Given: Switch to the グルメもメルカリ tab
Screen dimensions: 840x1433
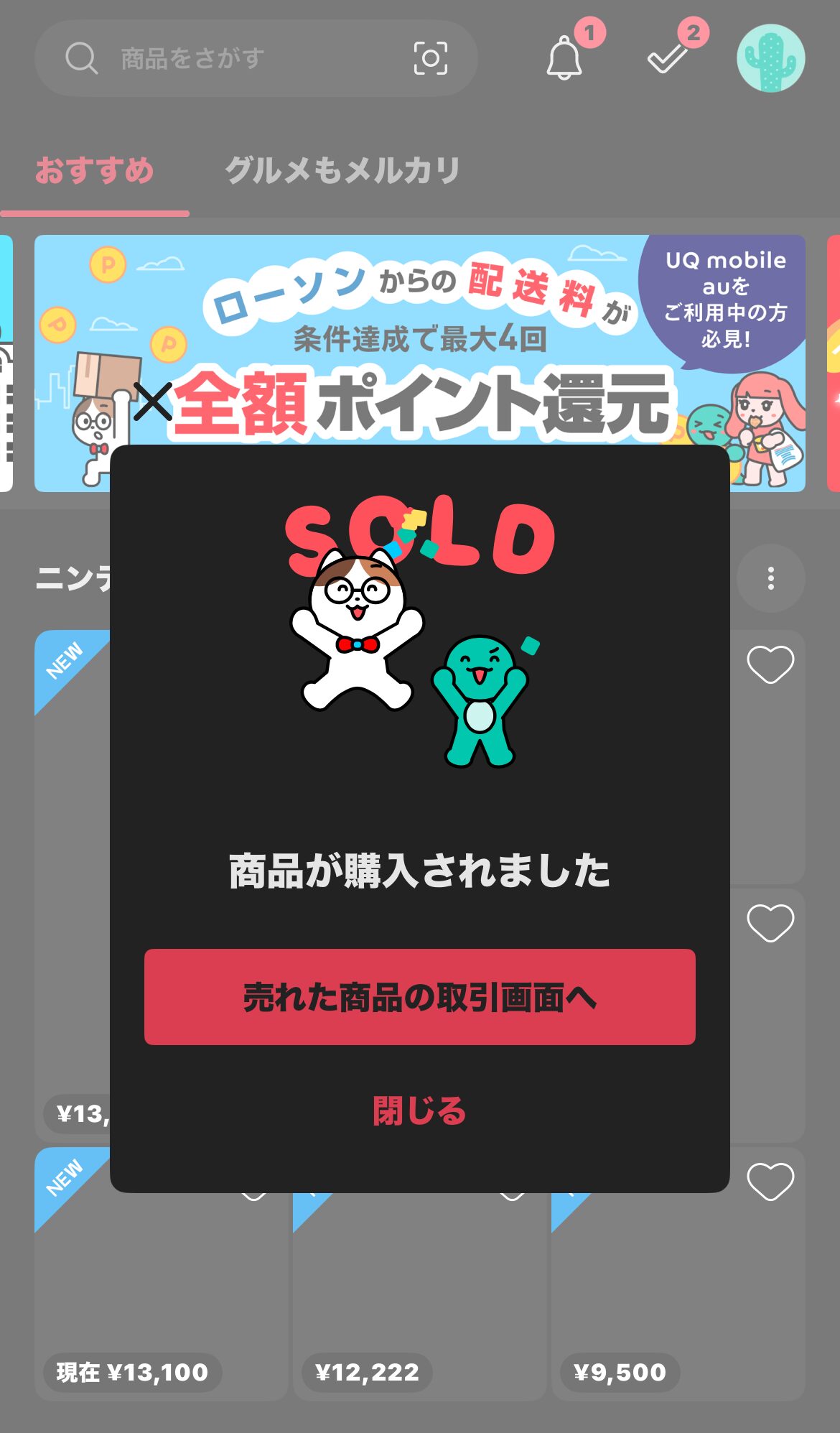Looking at the screenshot, I should coord(342,171).
